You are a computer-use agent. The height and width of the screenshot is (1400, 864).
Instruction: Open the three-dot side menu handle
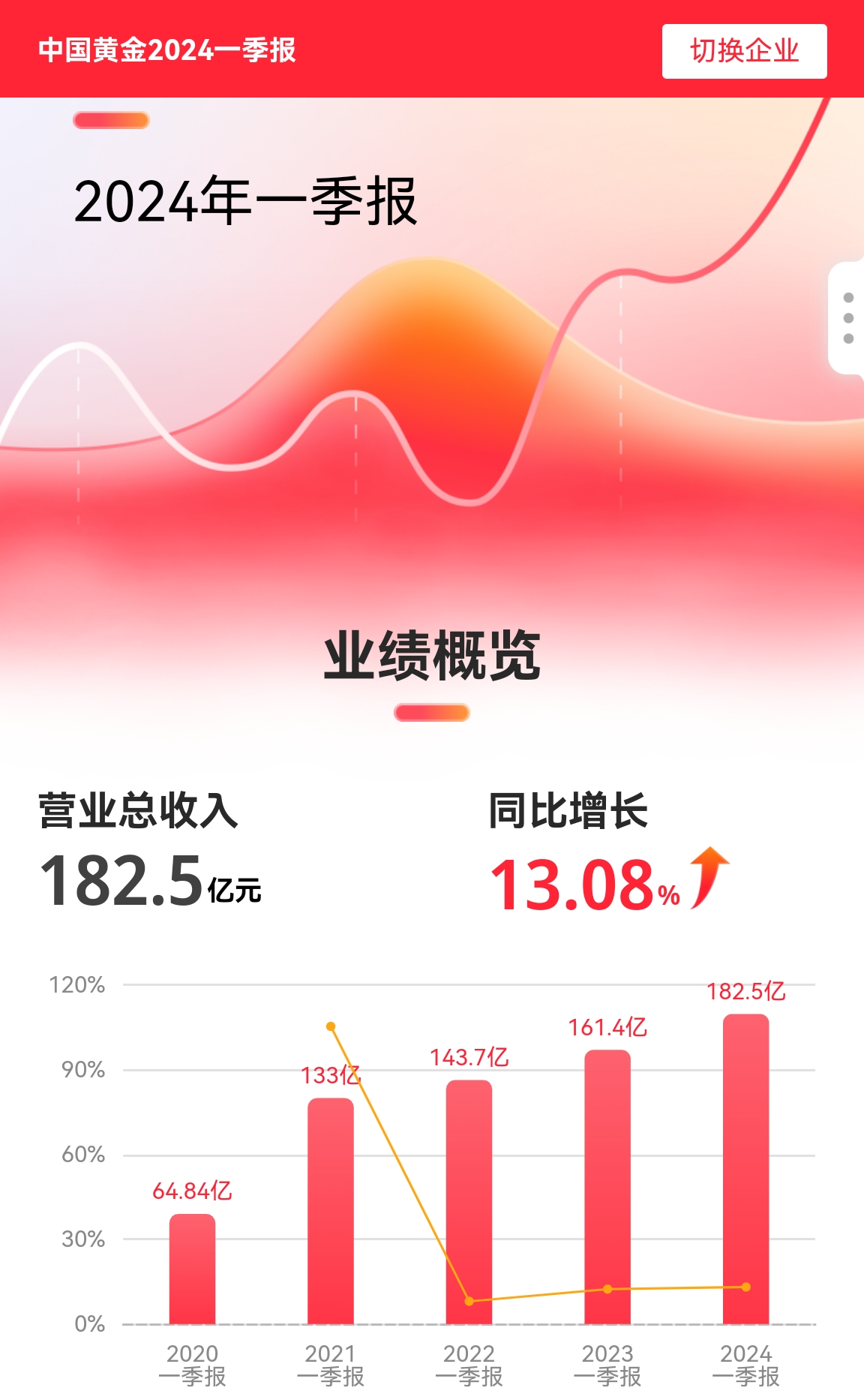coord(847,318)
